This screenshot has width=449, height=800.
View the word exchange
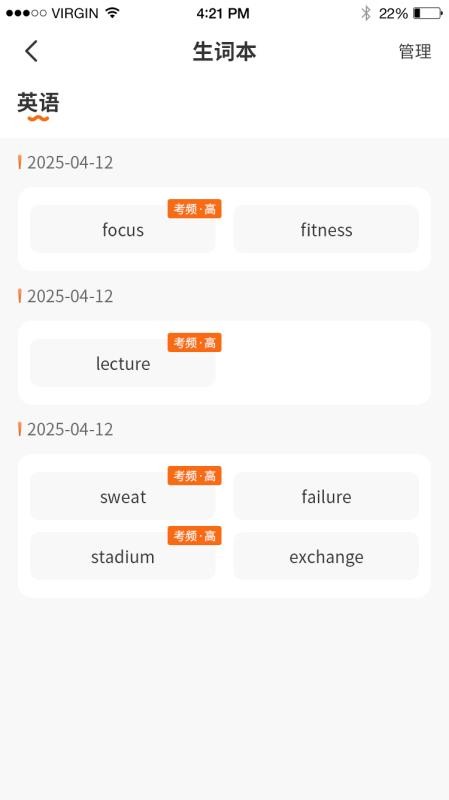(326, 556)
